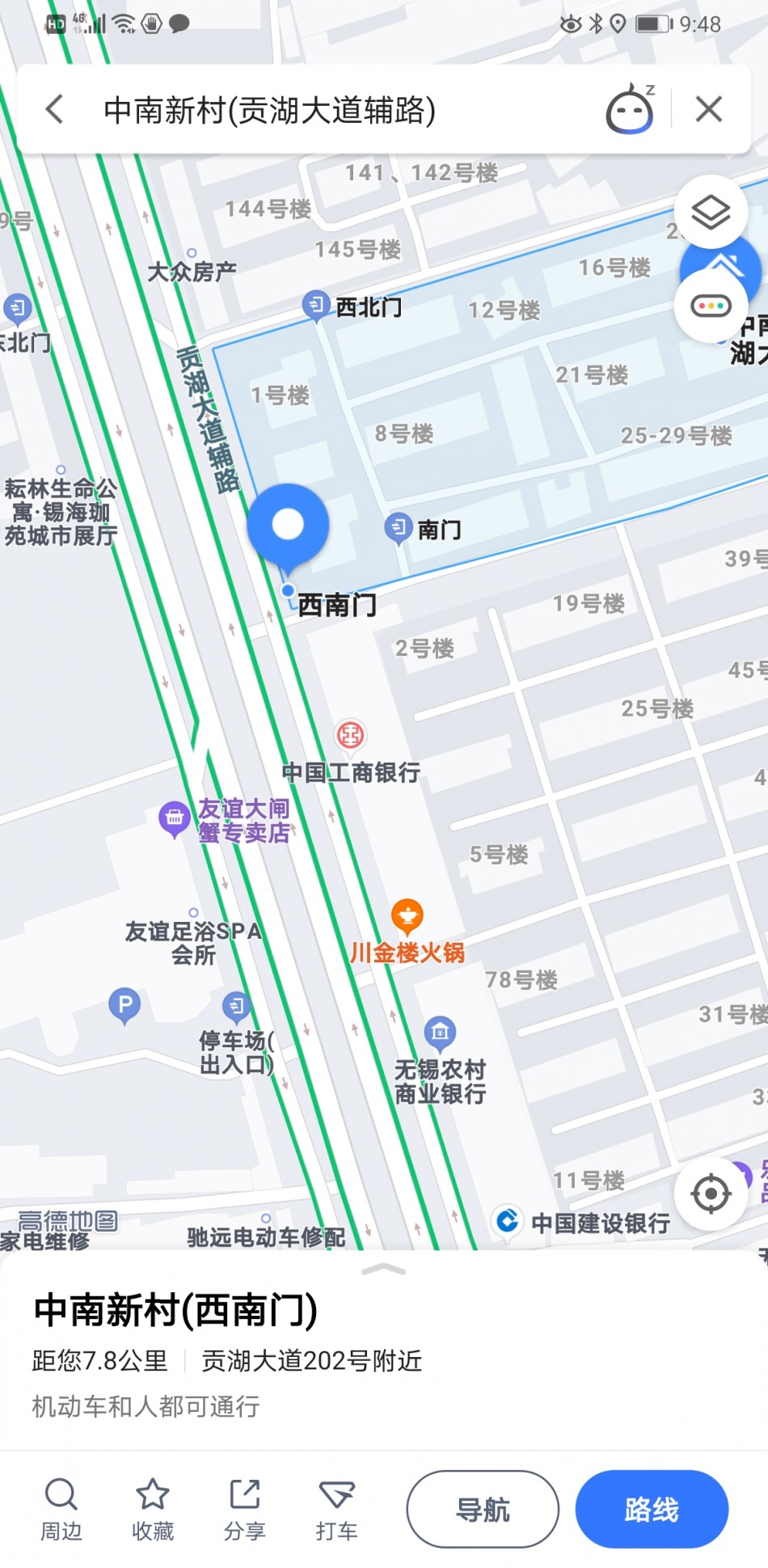Select the 无锡农村商业银行 marker
768x1568 pixels.
440,1033
